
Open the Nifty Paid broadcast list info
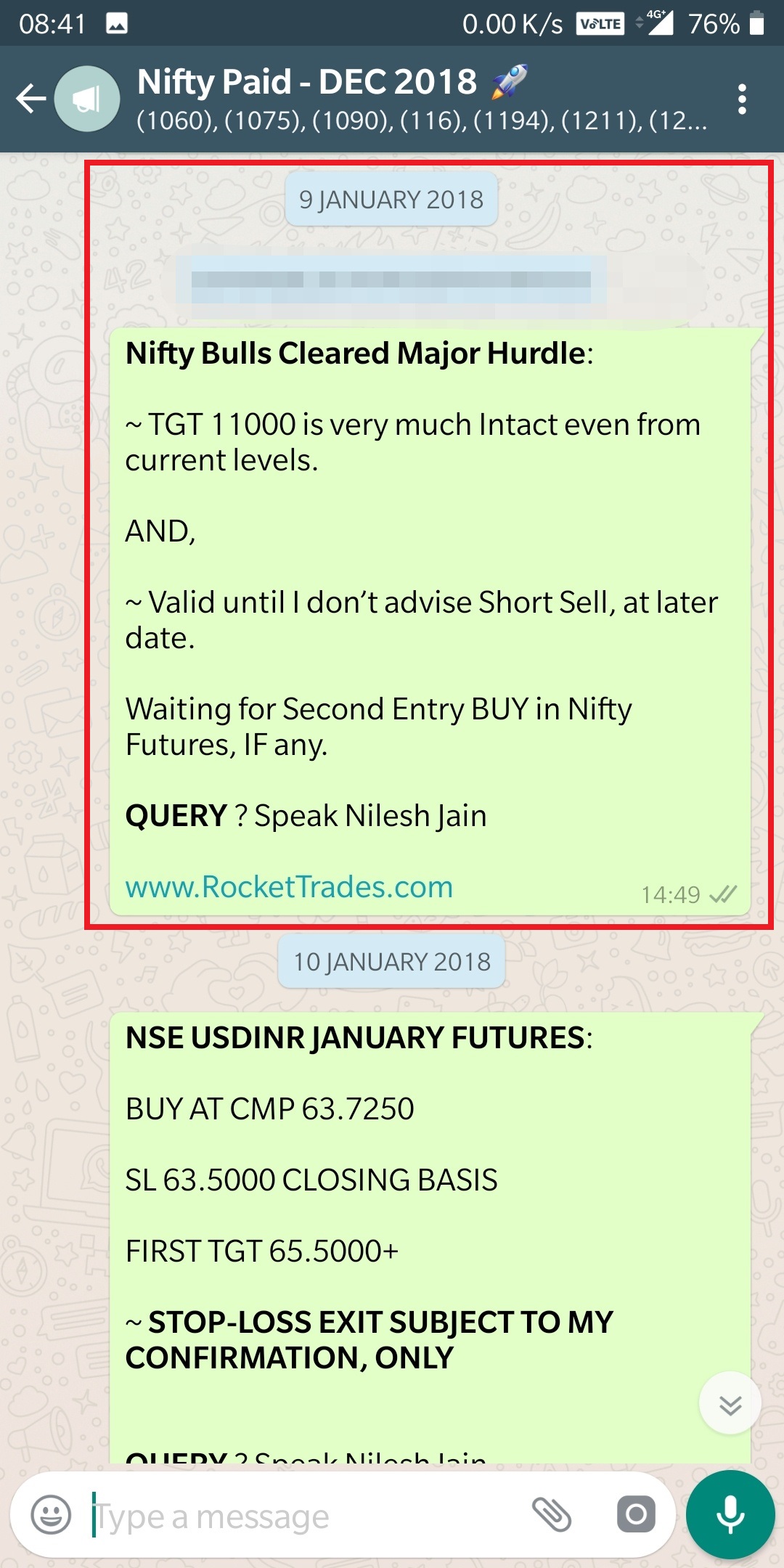coord(421,99)
